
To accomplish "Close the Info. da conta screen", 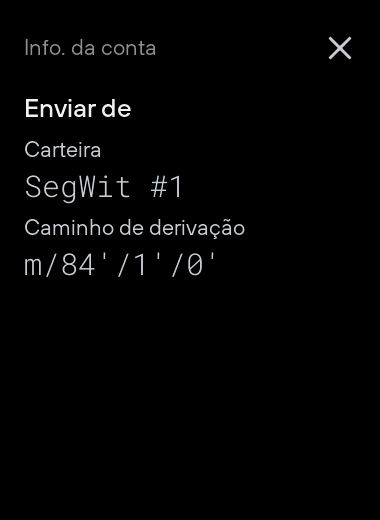I will click(x=340, y=48).
